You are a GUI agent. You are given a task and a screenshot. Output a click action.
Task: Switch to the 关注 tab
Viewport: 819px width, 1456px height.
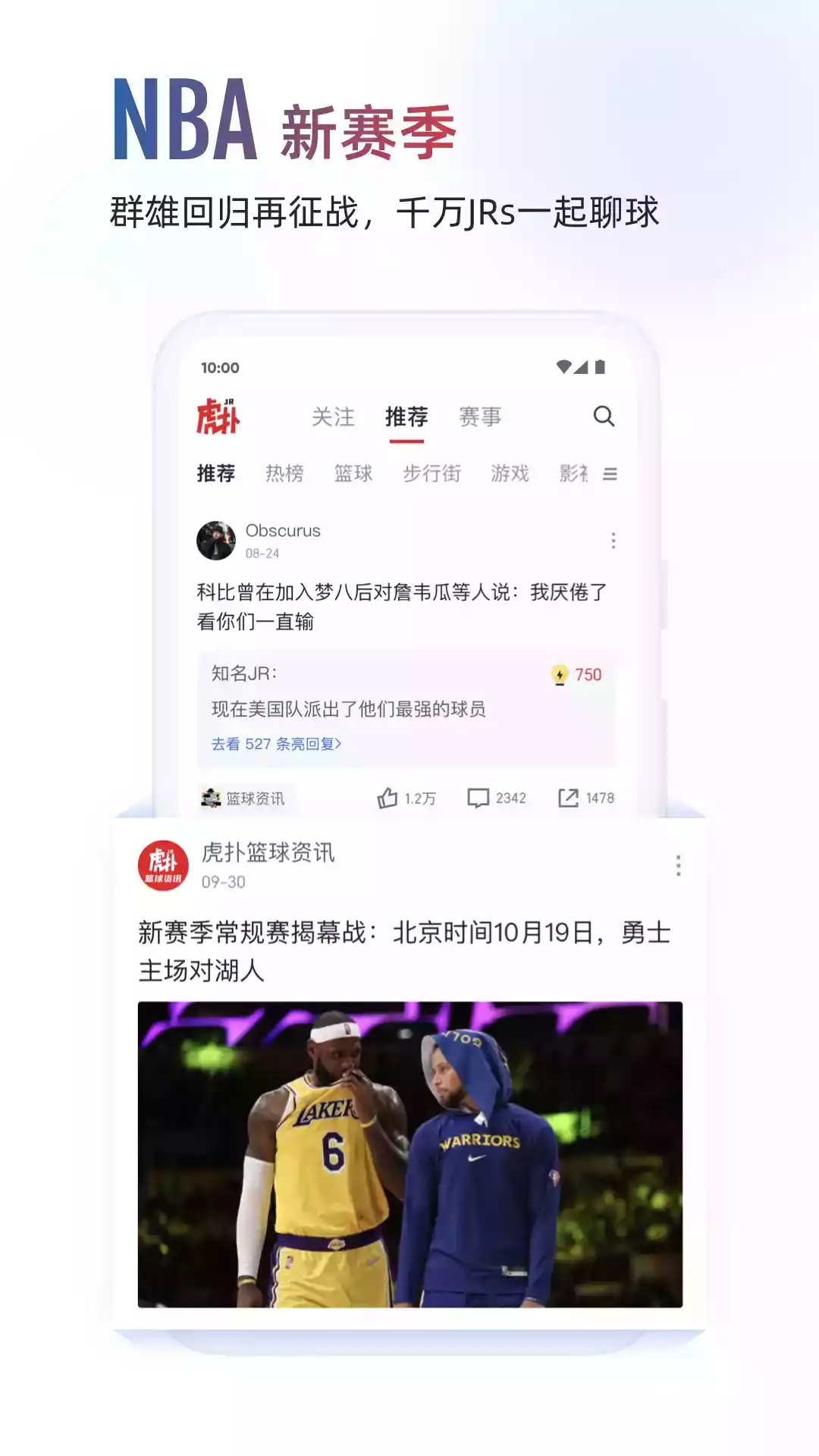coord(334,416)
